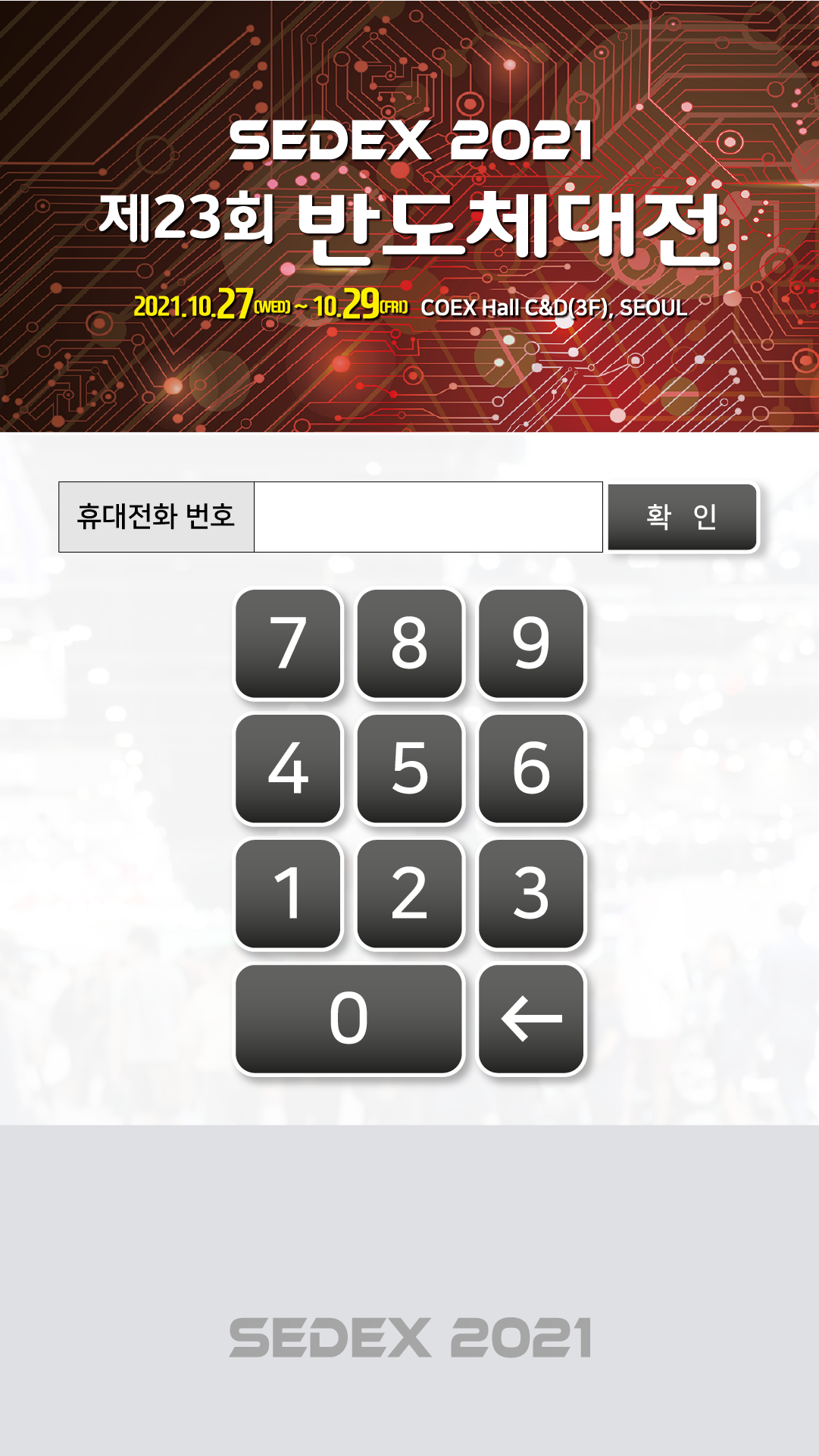Tap the 휴대전화 번호 input field
819x1456 pixels.
click(428, 517)
